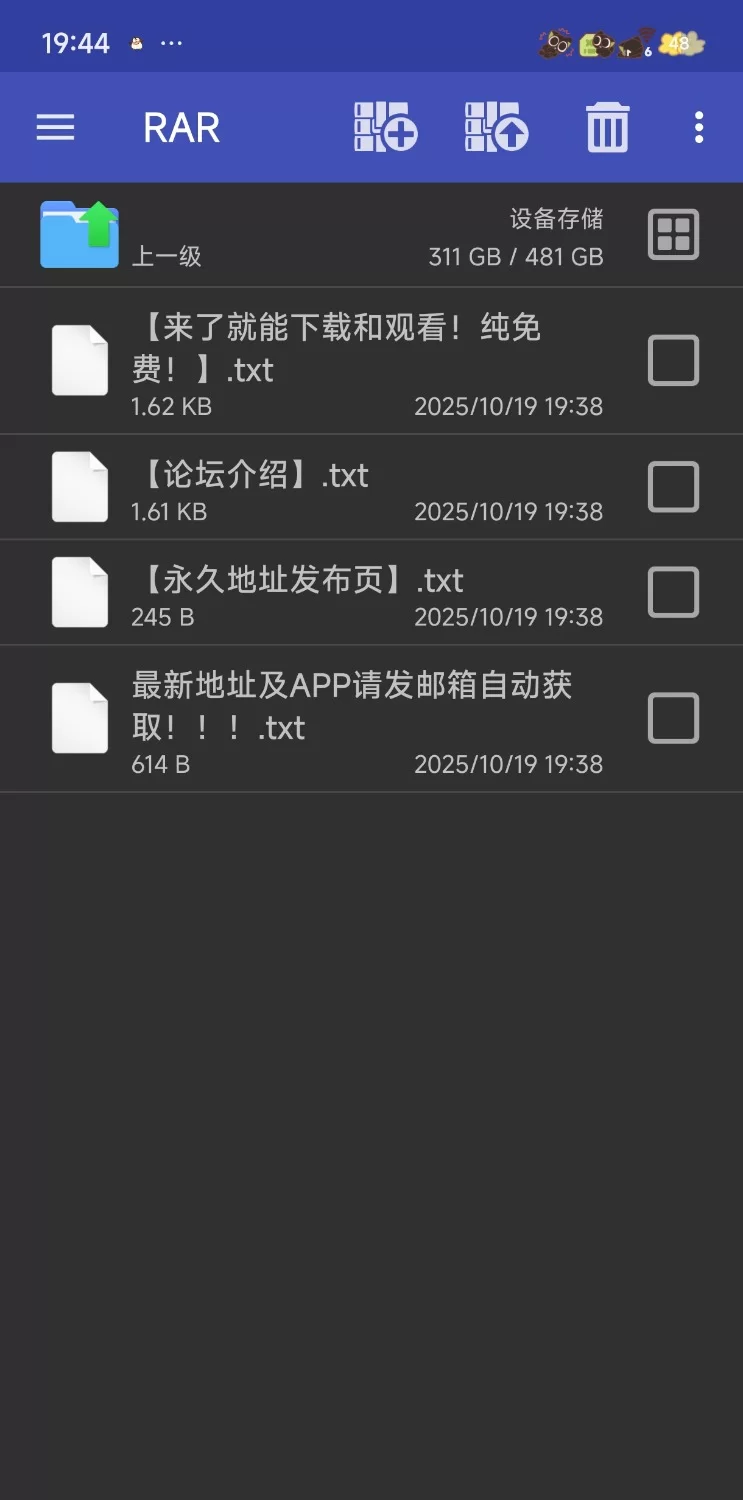743x1500 pixels.
Task: Extract files from archive
Action: coord(496,127)
